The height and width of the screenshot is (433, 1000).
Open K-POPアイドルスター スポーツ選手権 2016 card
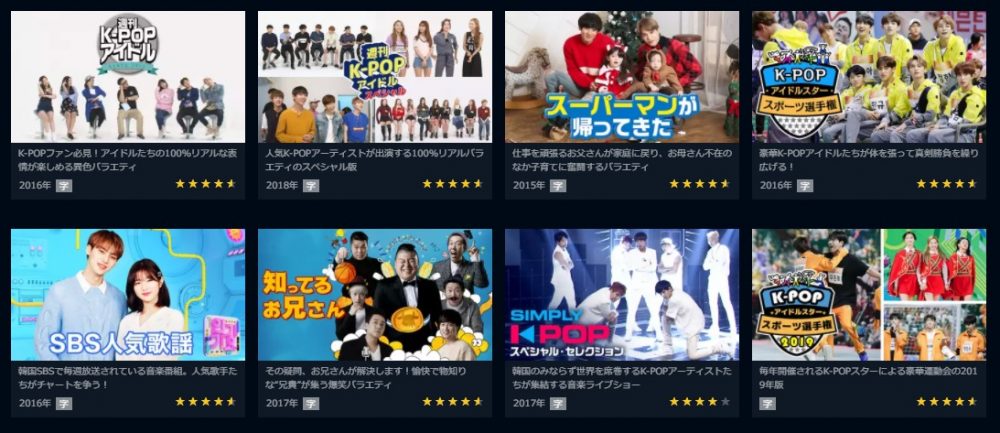click(x=868, y=77)
